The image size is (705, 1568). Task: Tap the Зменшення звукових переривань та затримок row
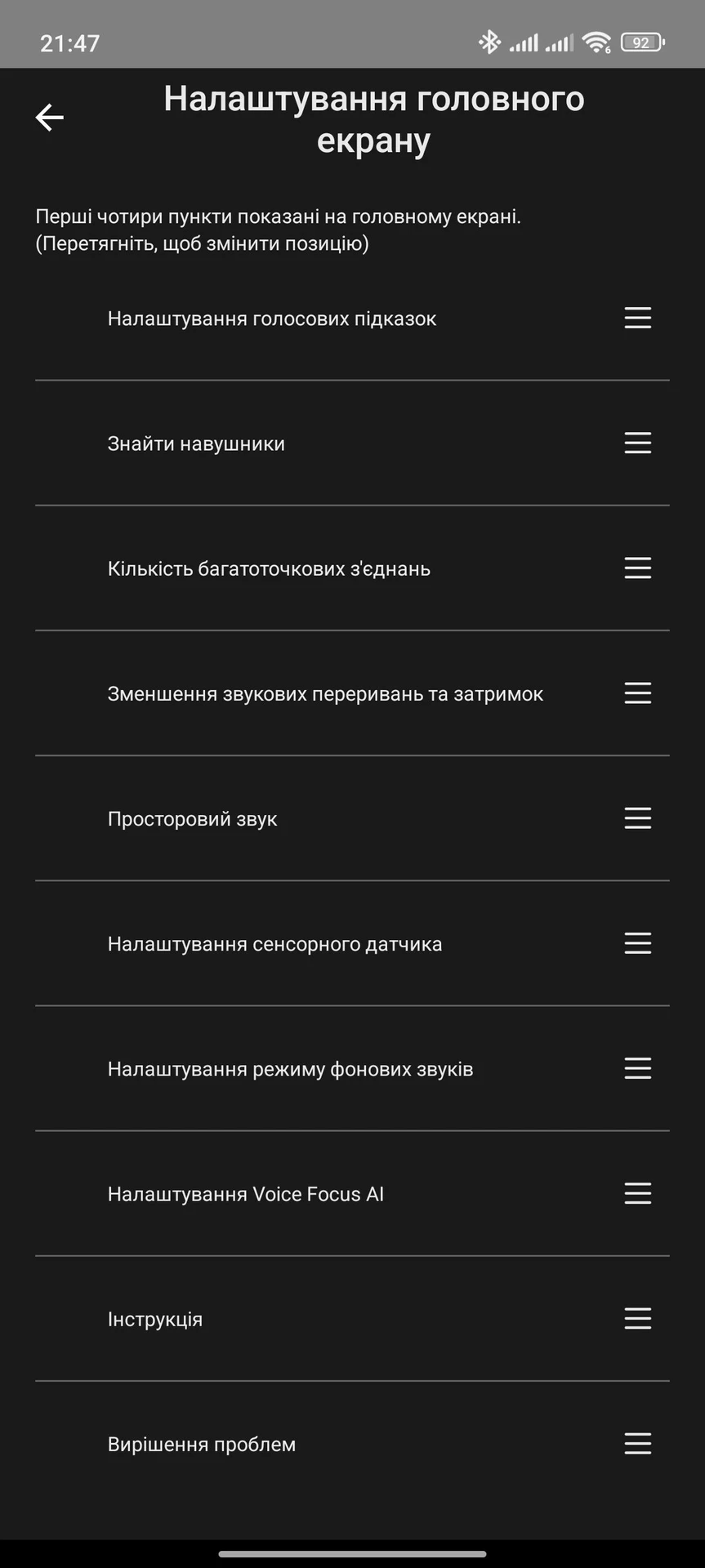coord(352,693)
